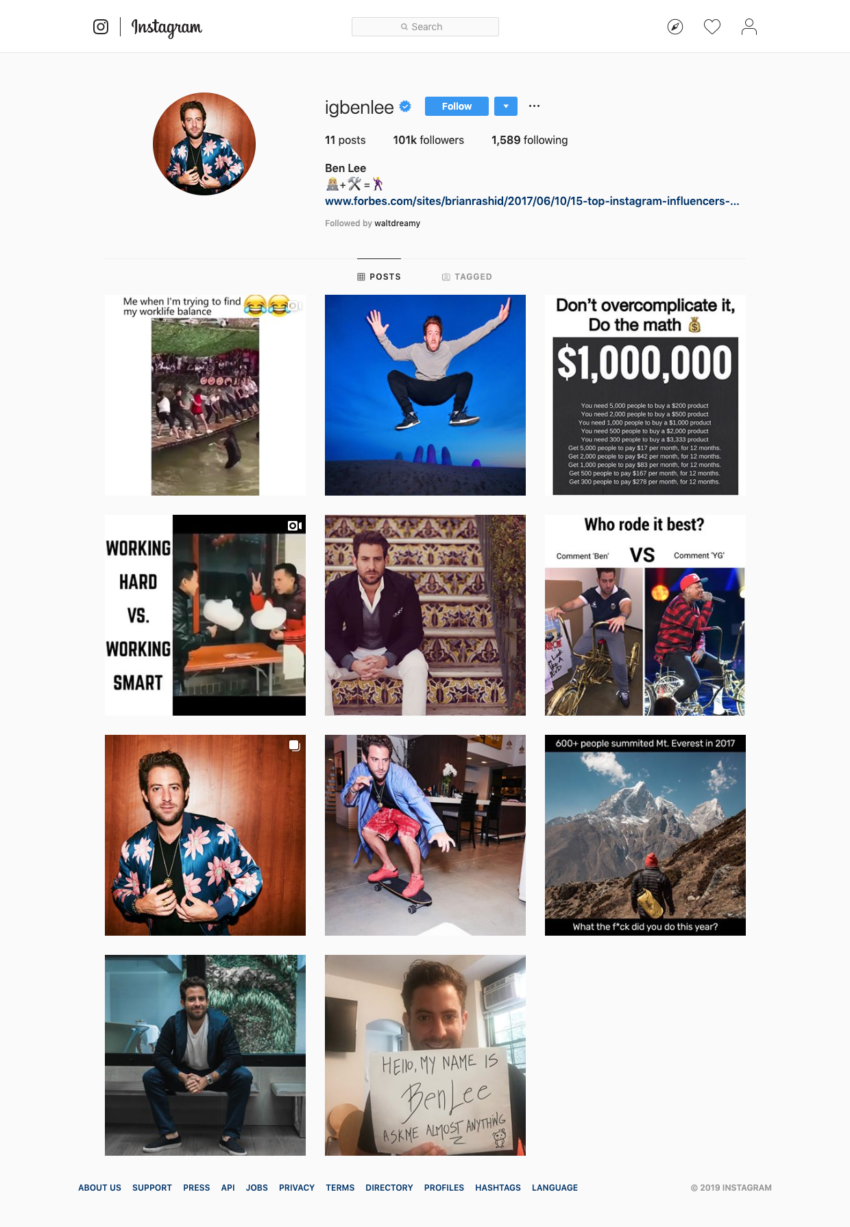The image size is (850, 1227).
Task: Follow igbenlee
Action: click(456, 106)
